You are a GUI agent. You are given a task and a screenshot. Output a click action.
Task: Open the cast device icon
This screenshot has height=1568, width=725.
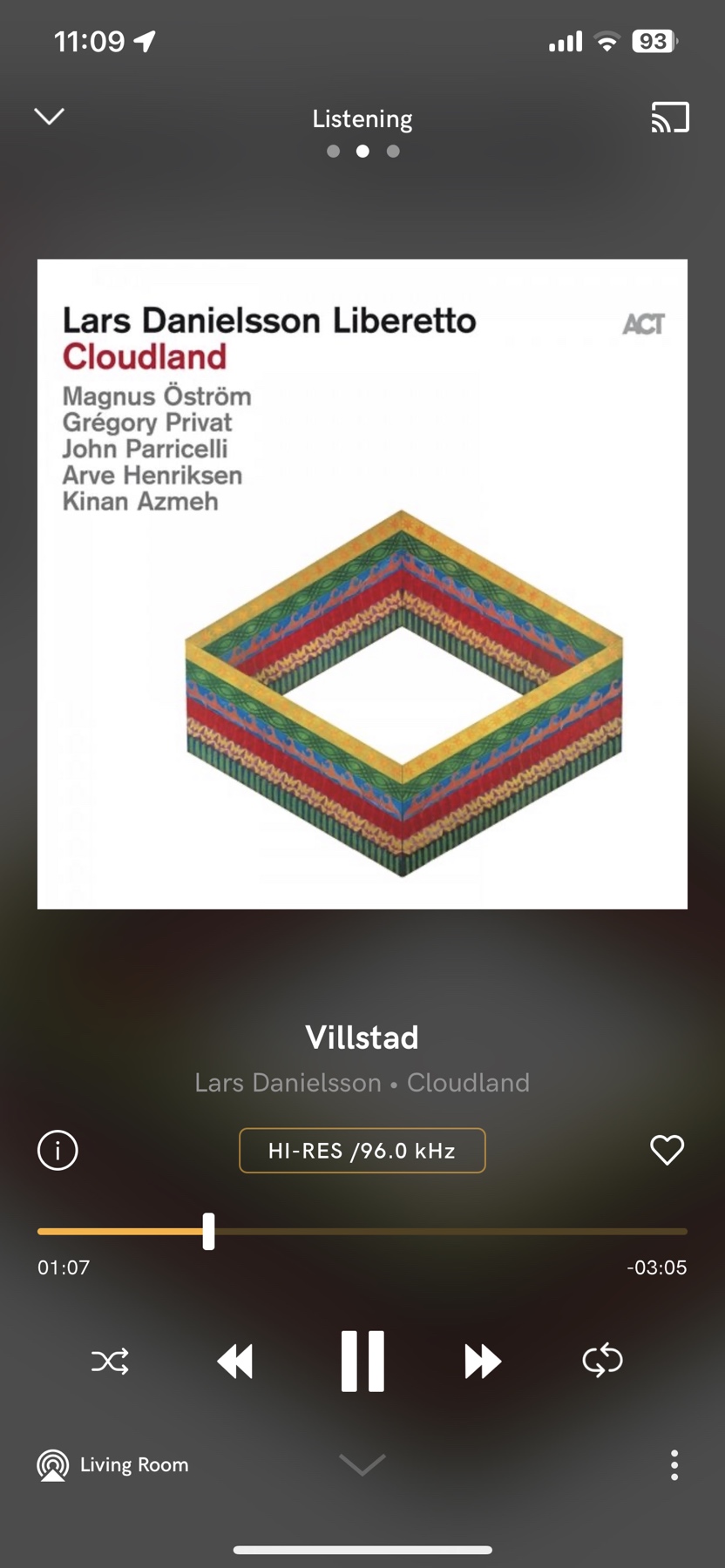point(670,117)
